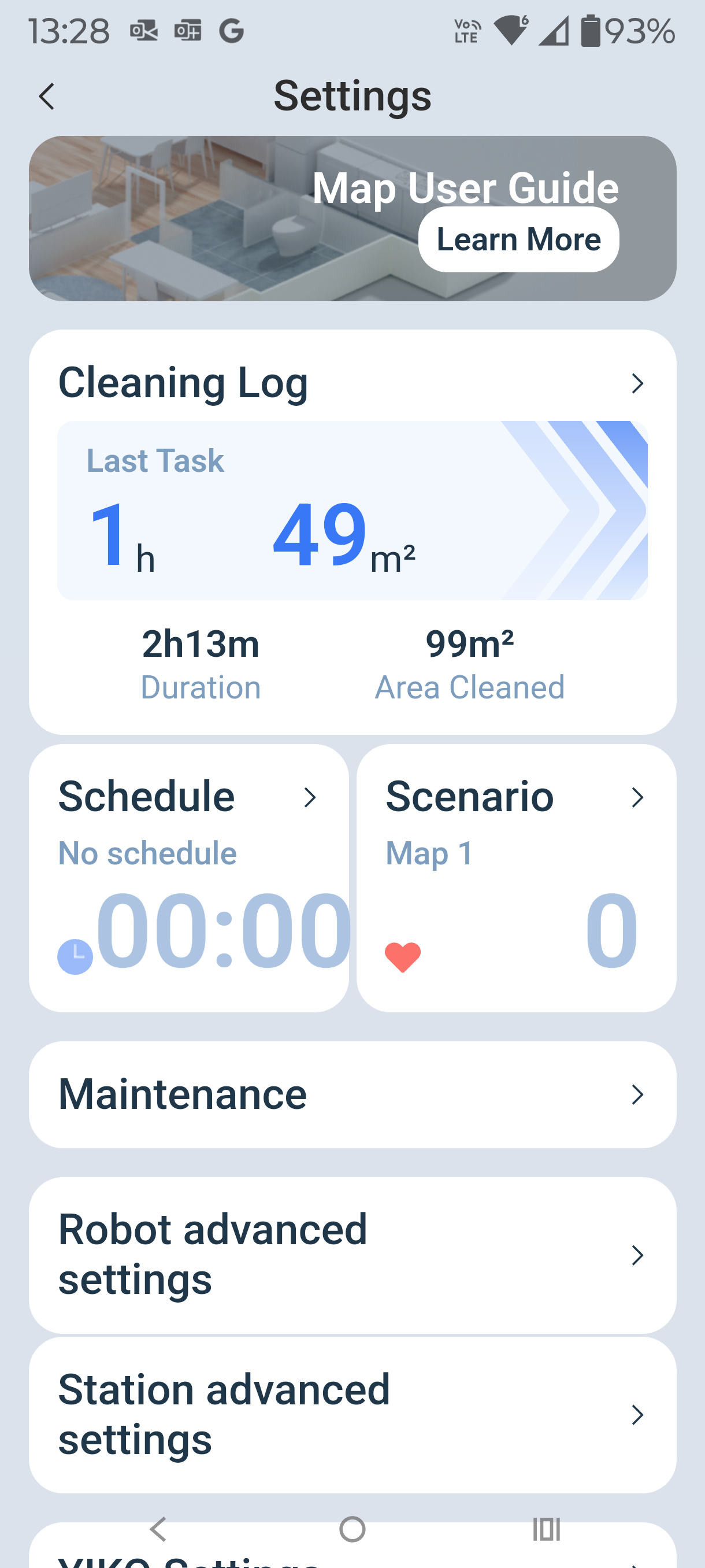Viewport: 705px width, 1568px height.
Task: Tap the back arrow to exit Settings
Action: pyautogui.click(x=47, y=95)
